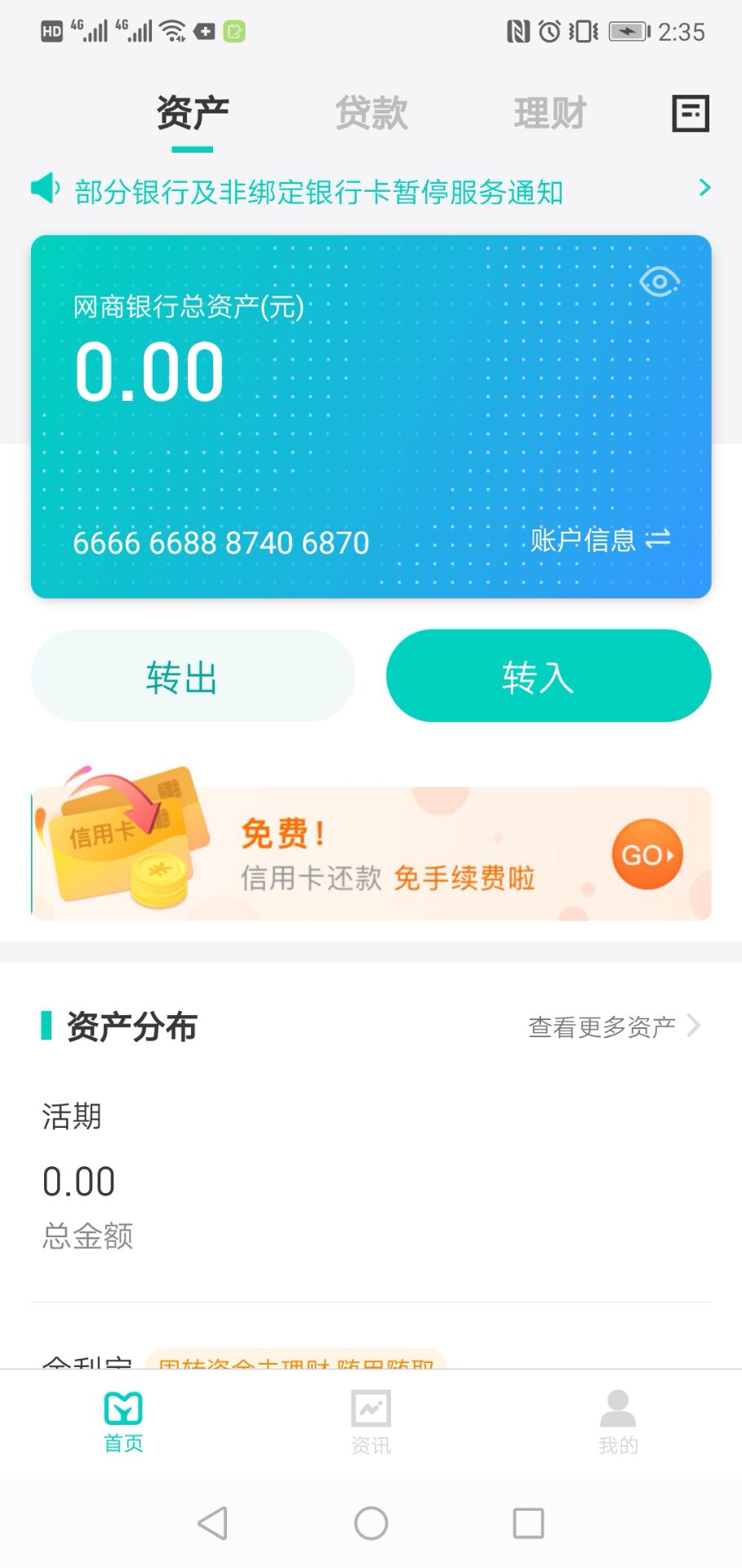Tap the 转入 transfer-in button
The width and height of the screenshot is (742, 1568).
pos(548,675)
